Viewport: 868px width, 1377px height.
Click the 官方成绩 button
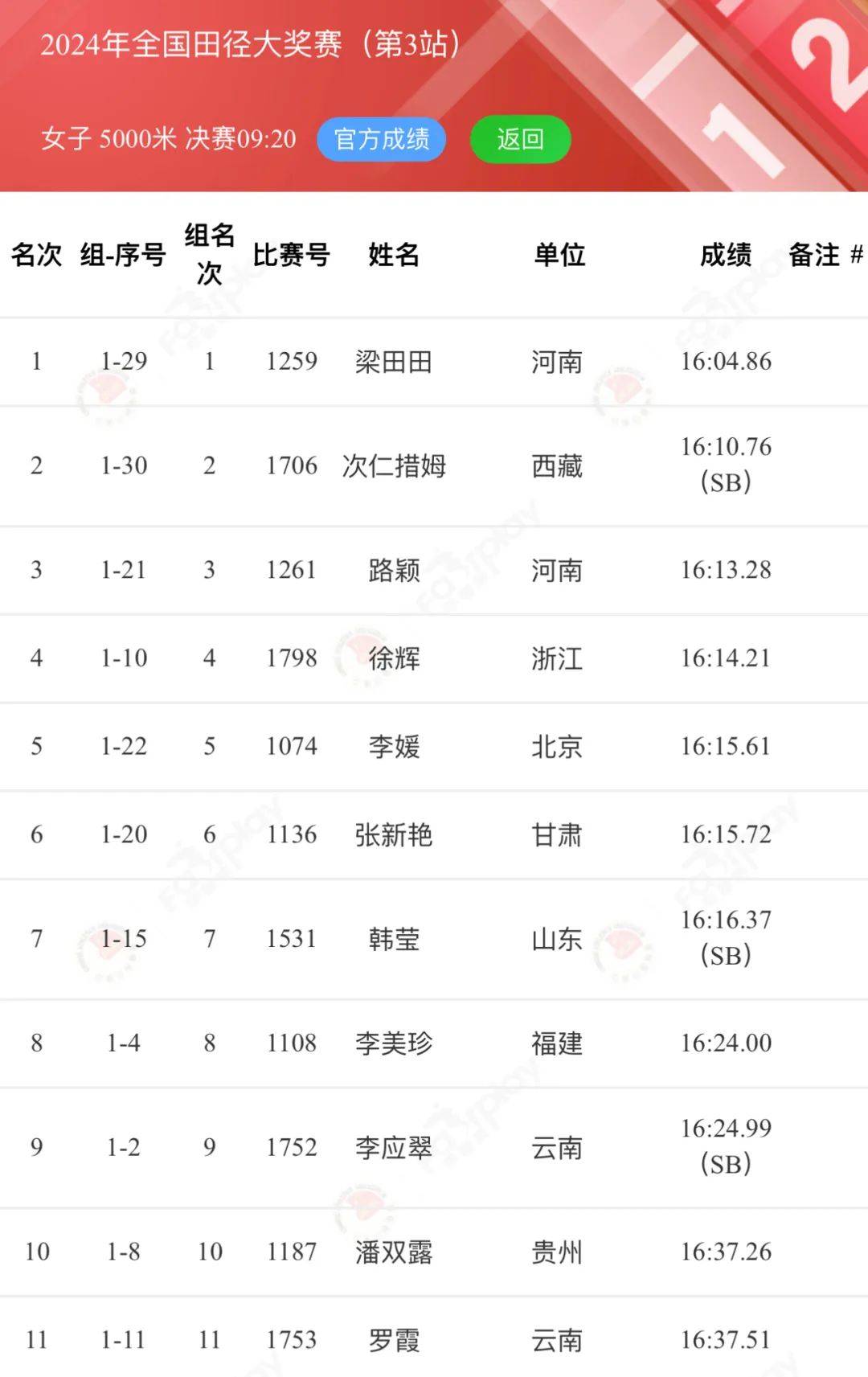[x=383, y=138]
